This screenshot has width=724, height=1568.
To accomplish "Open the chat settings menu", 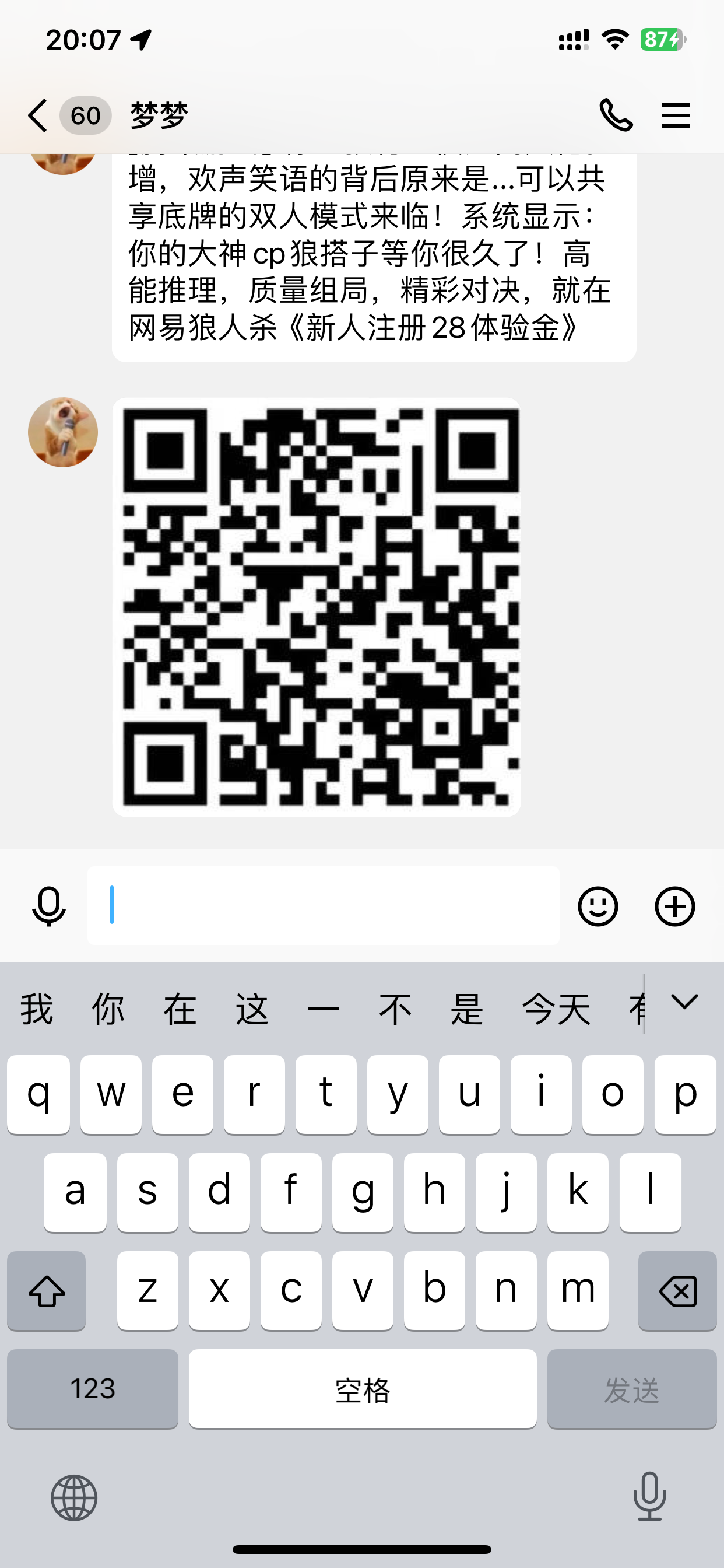I will tap(676, 116).
